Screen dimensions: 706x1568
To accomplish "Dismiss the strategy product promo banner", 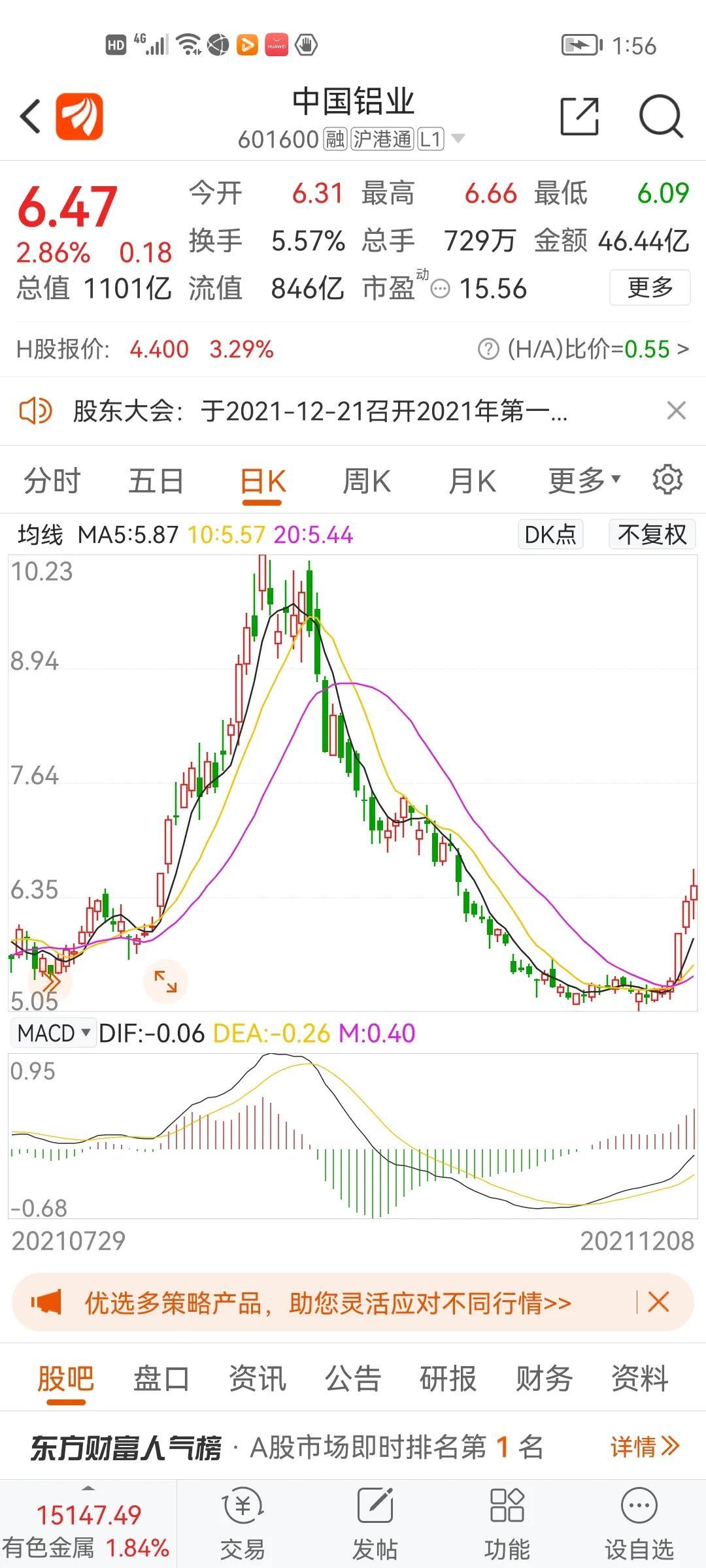I will [x=660, y=1303].
